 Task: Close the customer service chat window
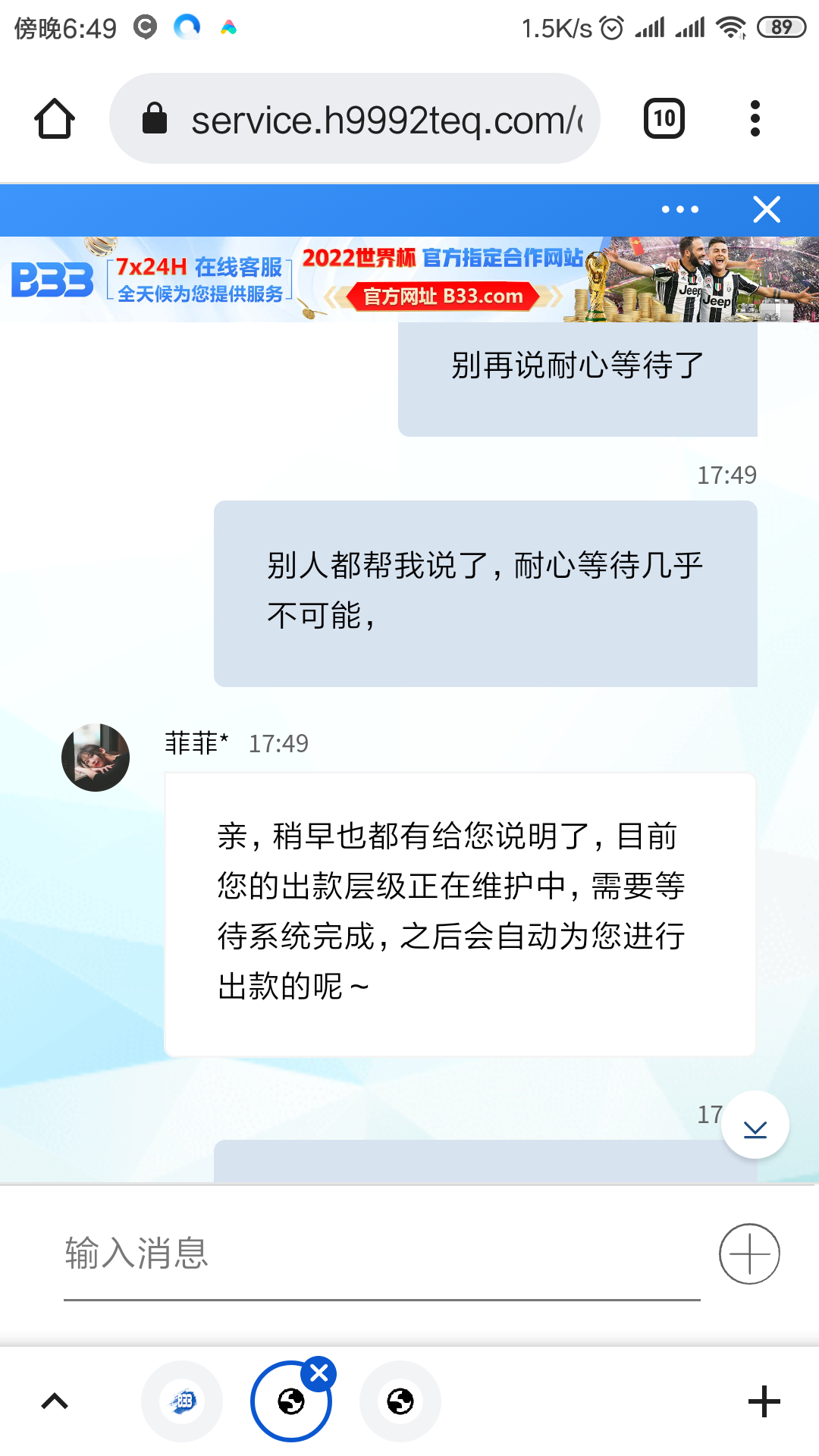[767, 209]
